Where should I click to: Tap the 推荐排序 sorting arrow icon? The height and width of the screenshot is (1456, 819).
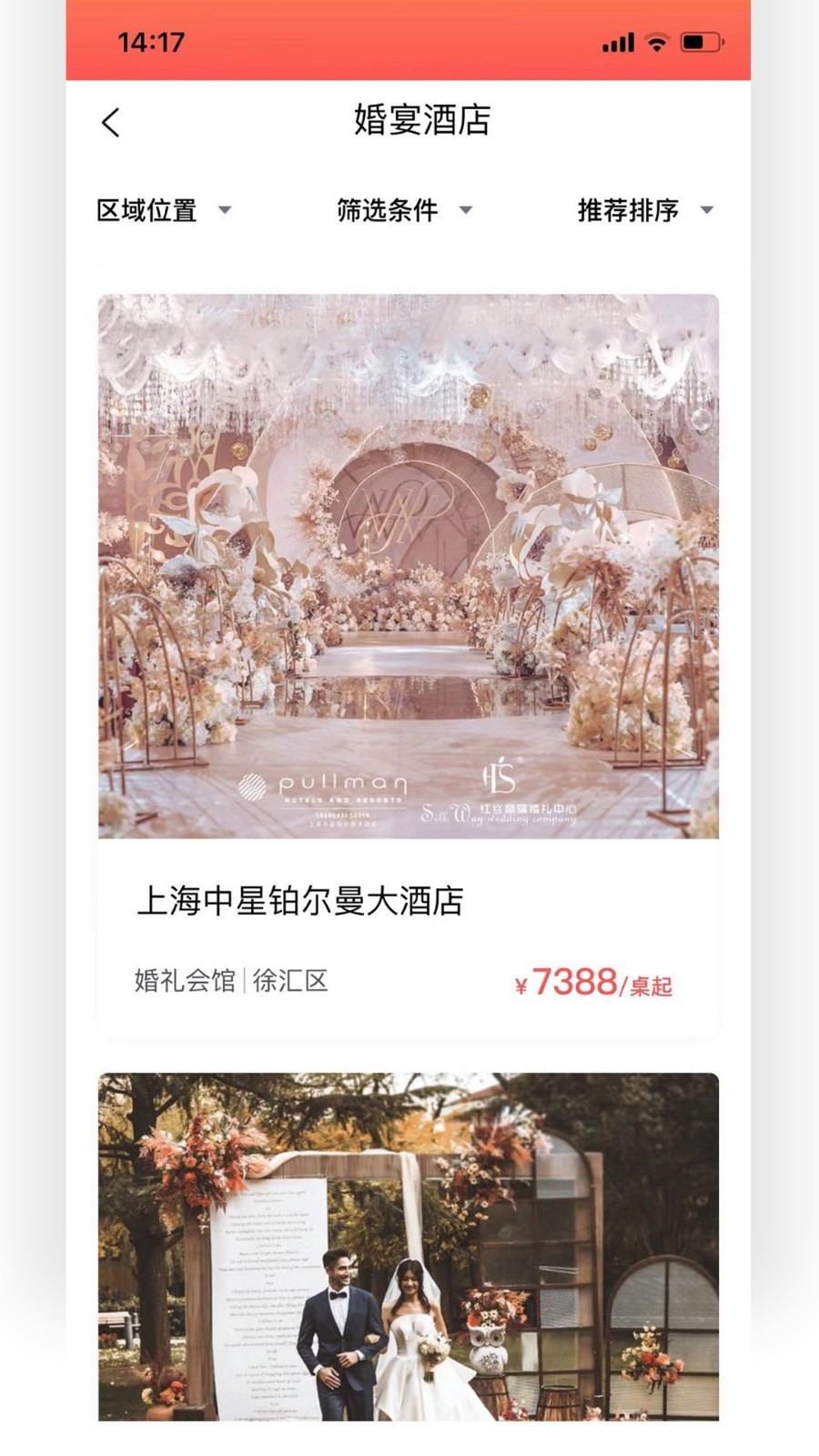(x=709, y=210)
